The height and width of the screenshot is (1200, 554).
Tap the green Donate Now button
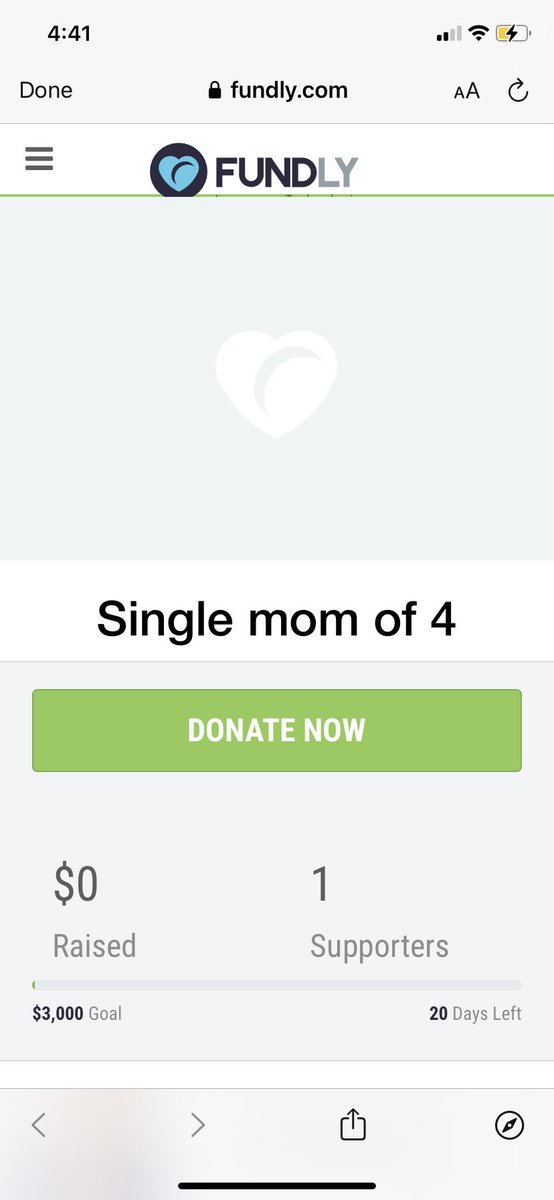[x=277, y=730]
